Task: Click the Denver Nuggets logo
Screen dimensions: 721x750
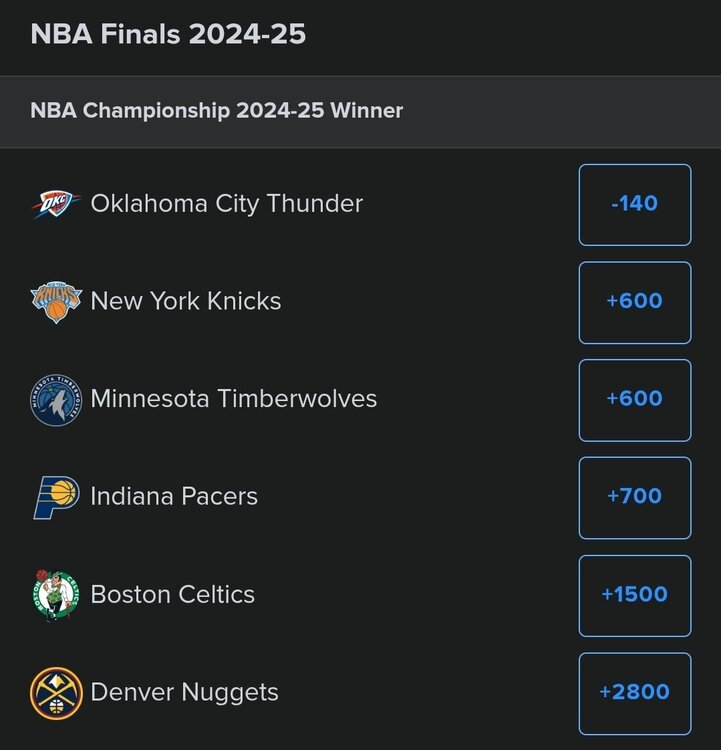Action: coord(57,691)
